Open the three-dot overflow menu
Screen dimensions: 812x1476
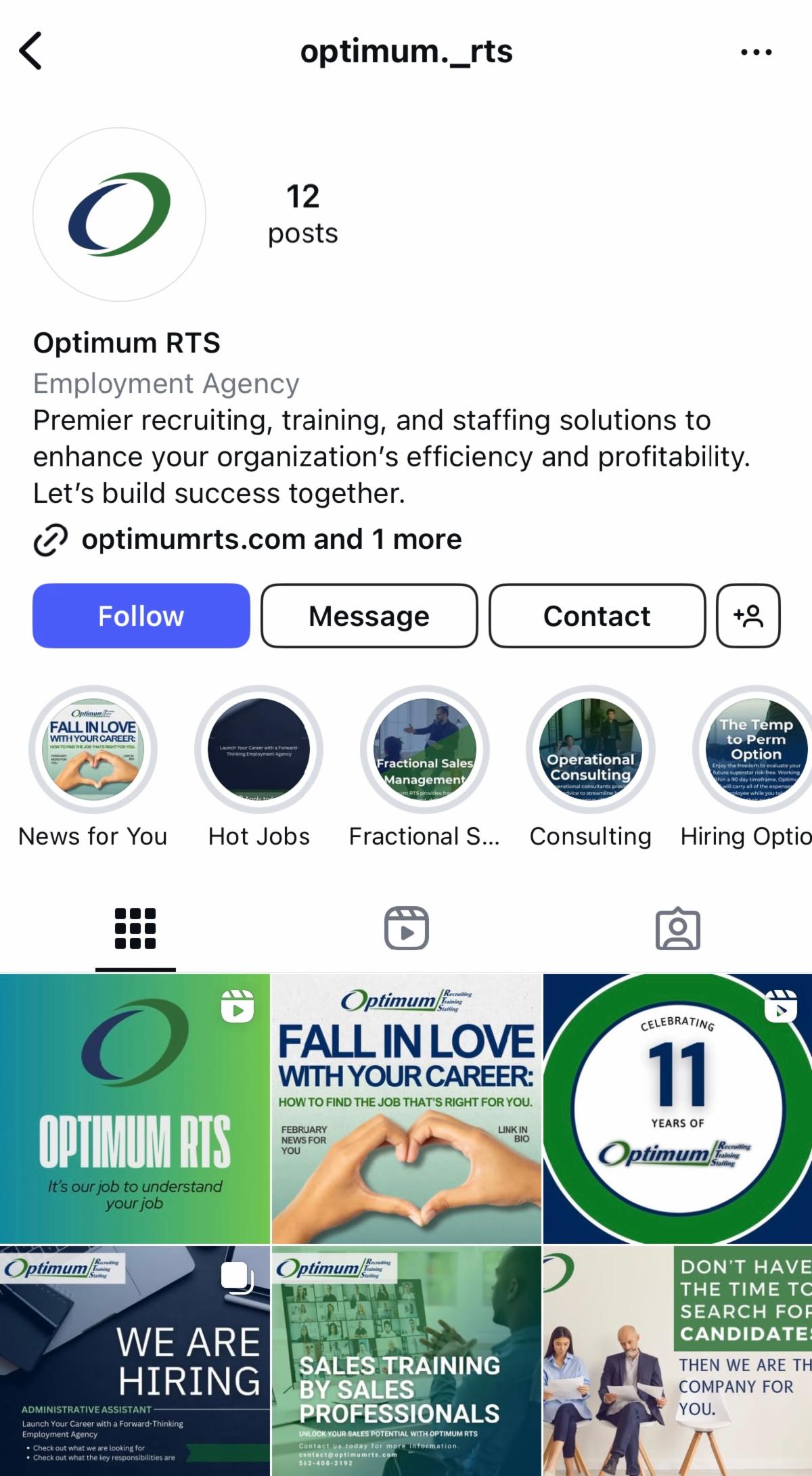click(756, 52)
